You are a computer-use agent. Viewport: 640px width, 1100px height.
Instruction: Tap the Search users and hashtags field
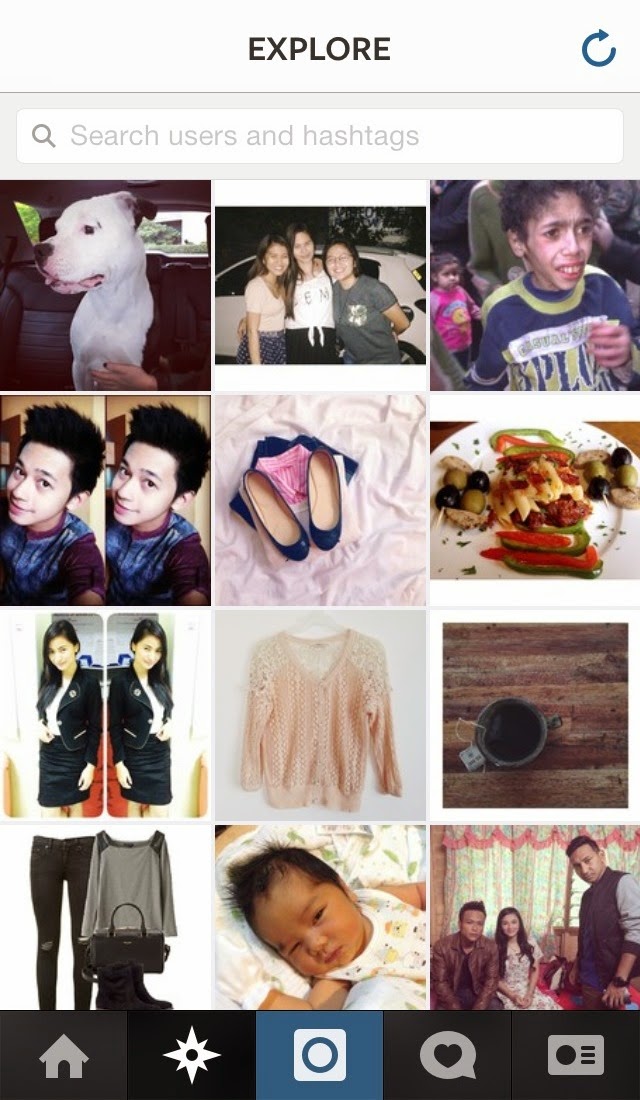coord(320,136)
